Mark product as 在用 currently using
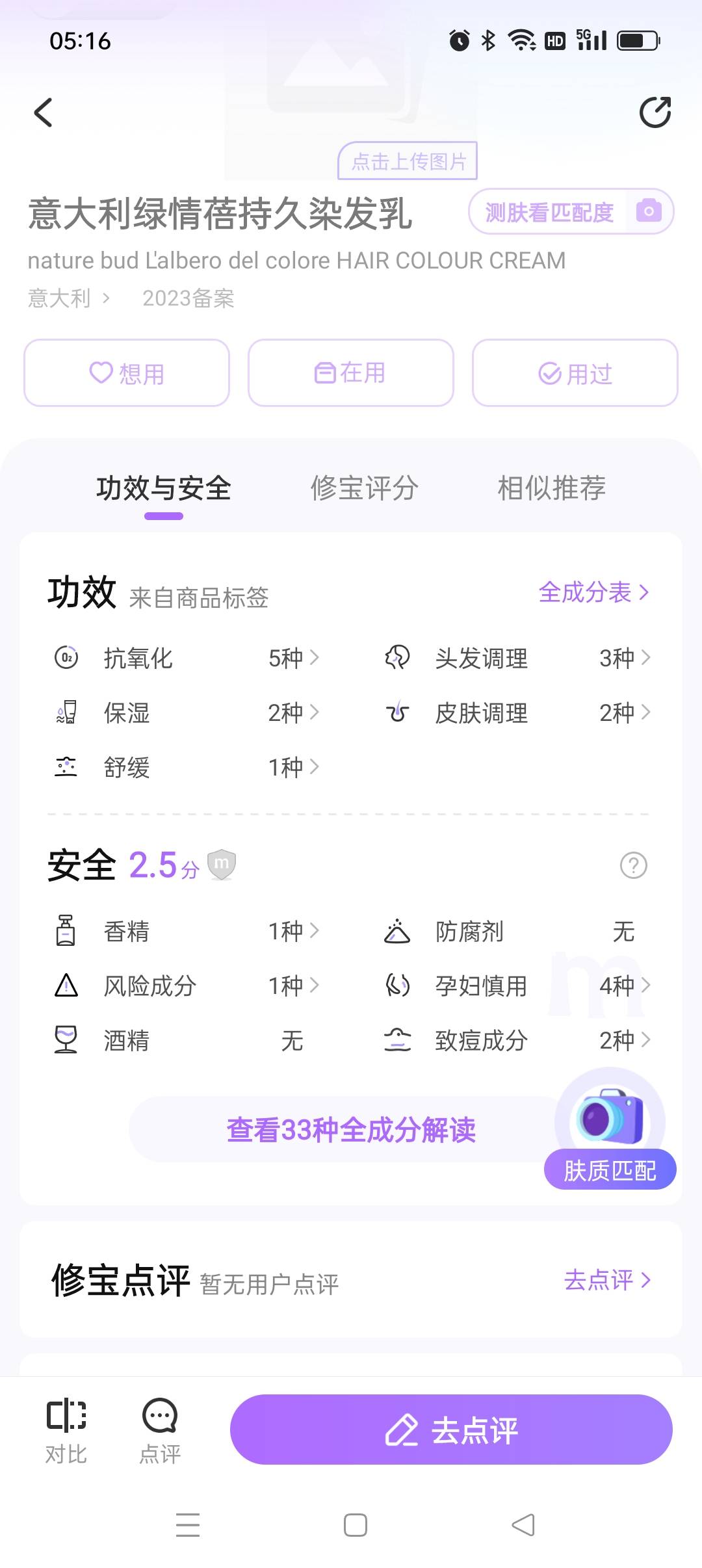Image resolution: width=702 pixels, height=1568 pixels. [350, 373]
